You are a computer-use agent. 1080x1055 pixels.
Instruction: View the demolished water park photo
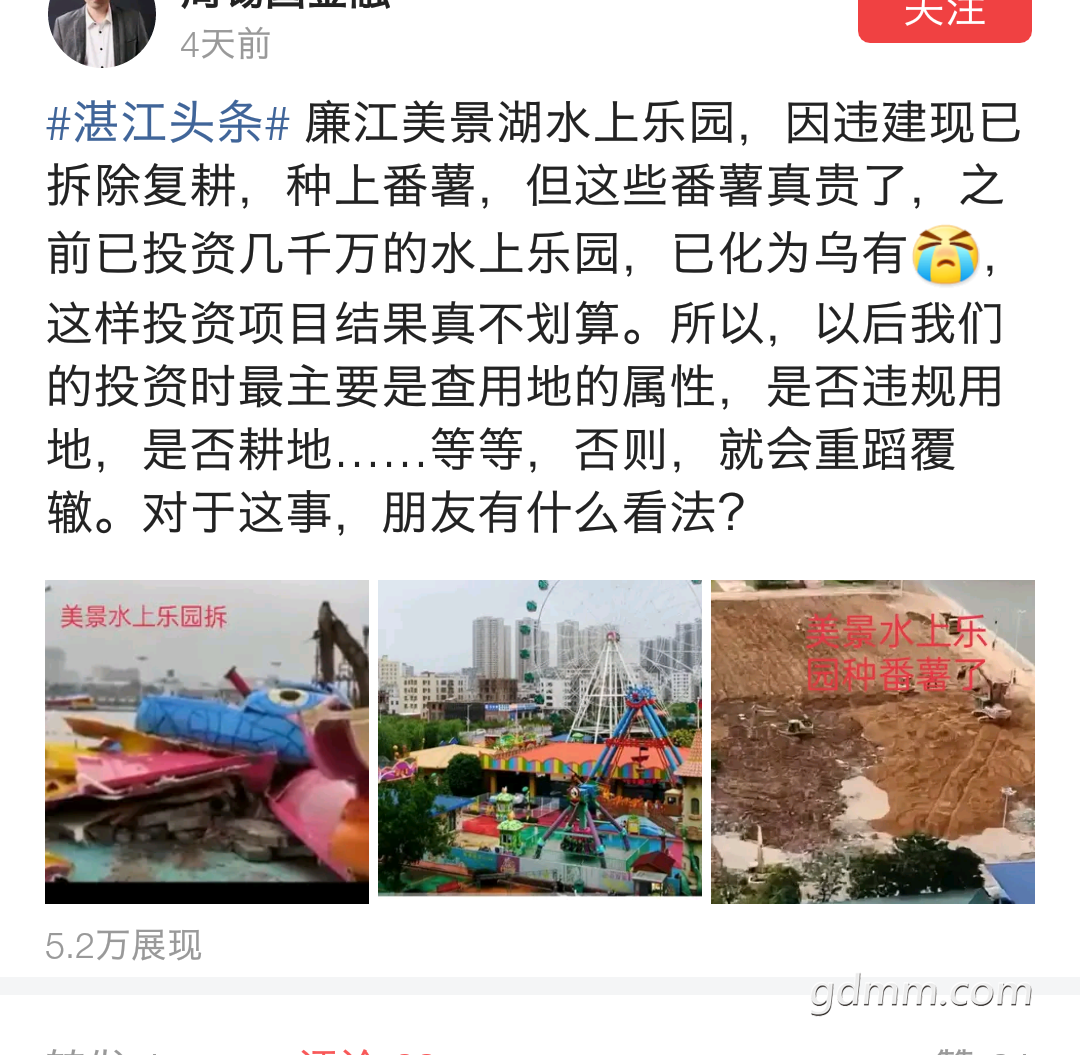coord(207,741)
